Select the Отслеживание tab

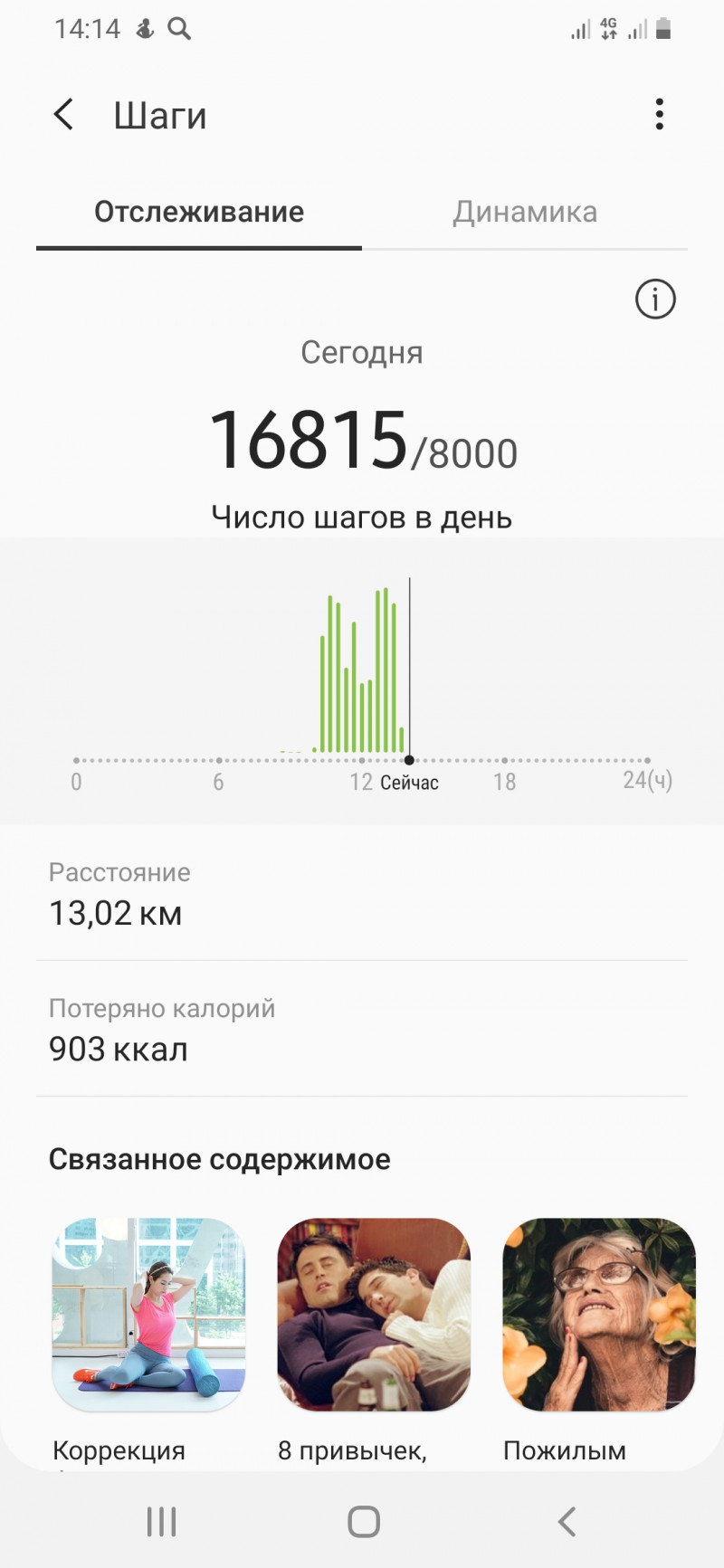tap(199, 212)
